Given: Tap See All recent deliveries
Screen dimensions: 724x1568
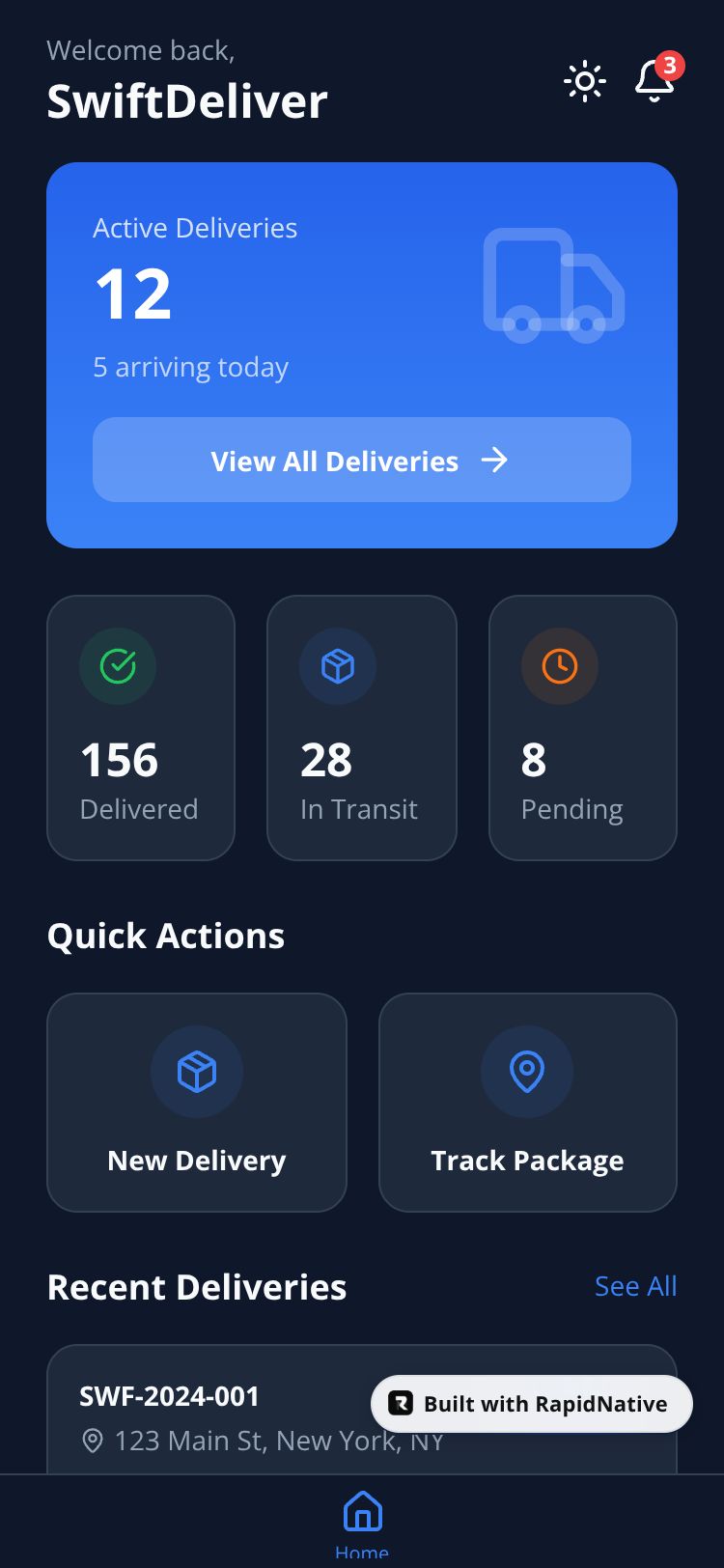Looking at the screenshot, I should tap(635, 1286).
